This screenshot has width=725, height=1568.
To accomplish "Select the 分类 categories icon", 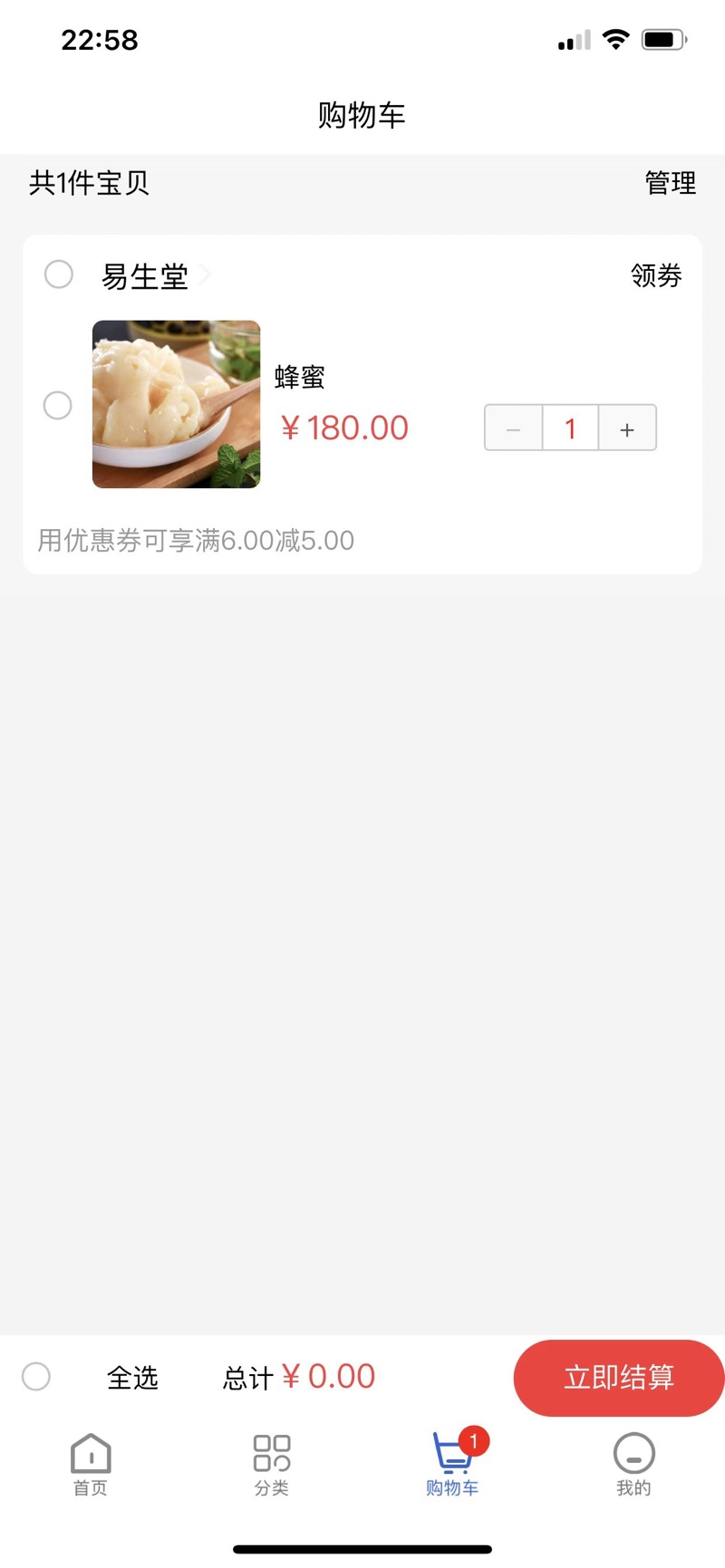I will tap(270, 1452).
